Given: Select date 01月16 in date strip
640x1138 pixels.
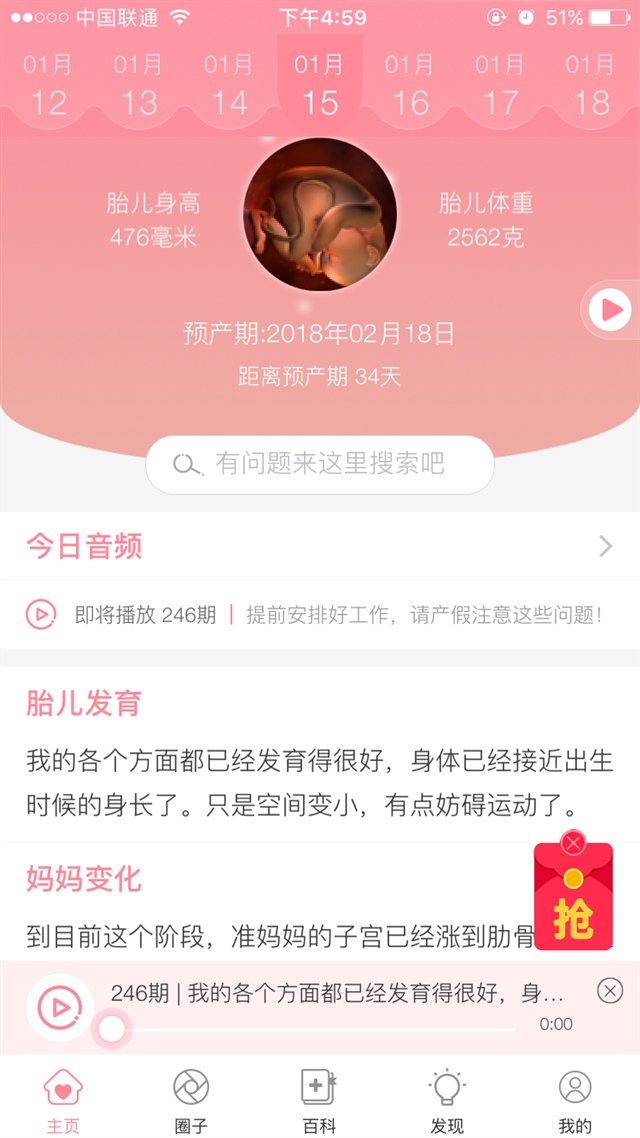Looking at the screenshot, I should [x=410, y=85].
